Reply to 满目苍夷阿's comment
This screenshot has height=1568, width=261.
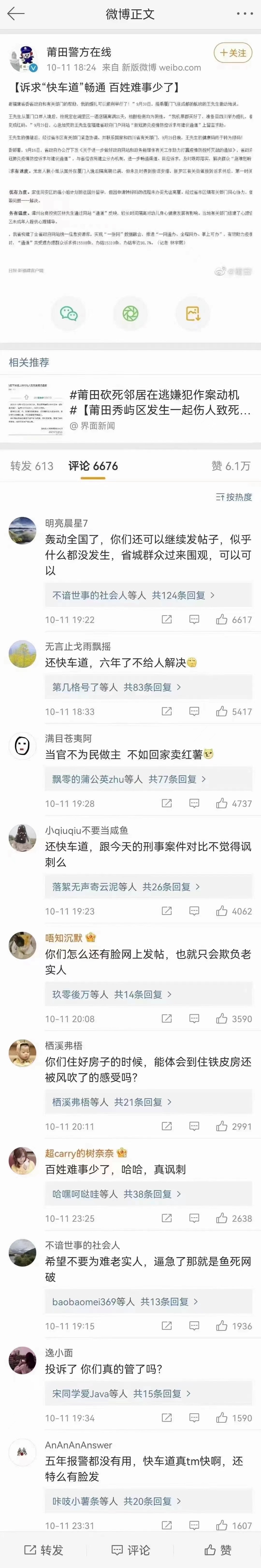point(194,803)
